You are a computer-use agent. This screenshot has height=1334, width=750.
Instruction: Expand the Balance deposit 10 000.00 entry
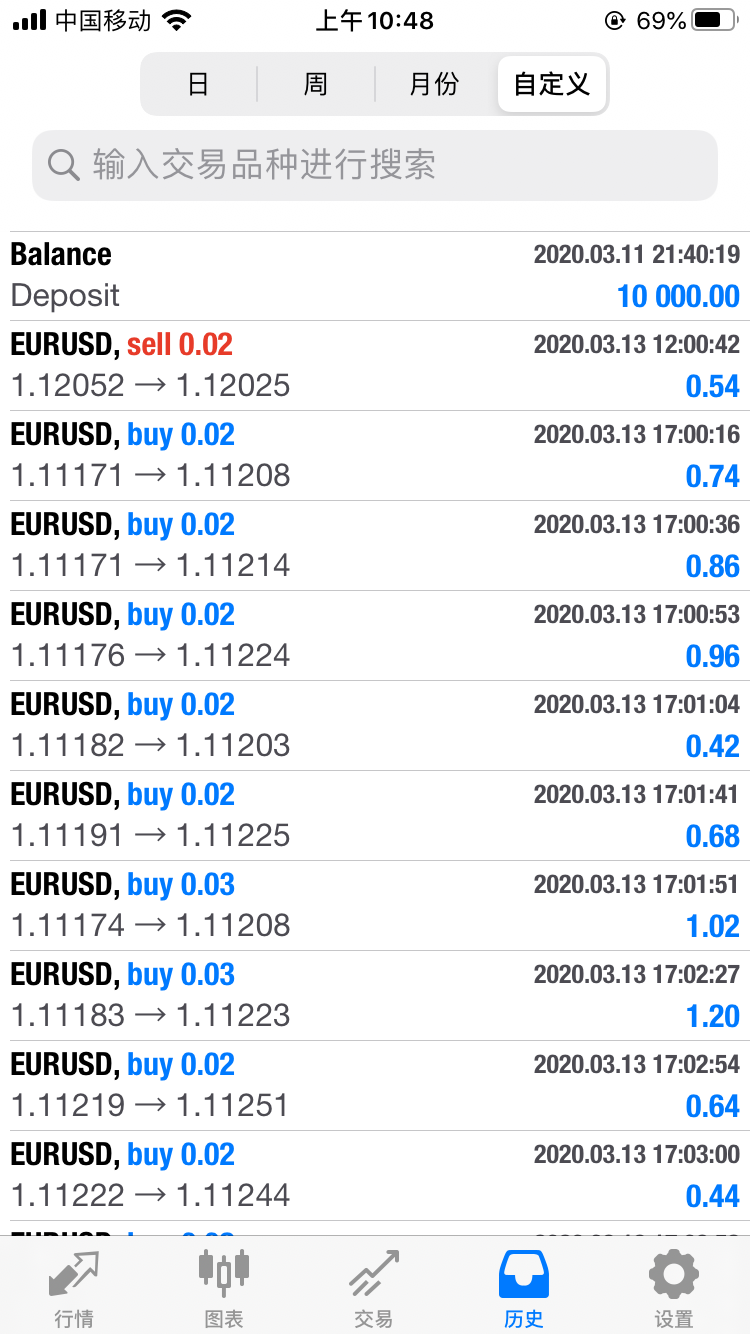tap(375, 276)
